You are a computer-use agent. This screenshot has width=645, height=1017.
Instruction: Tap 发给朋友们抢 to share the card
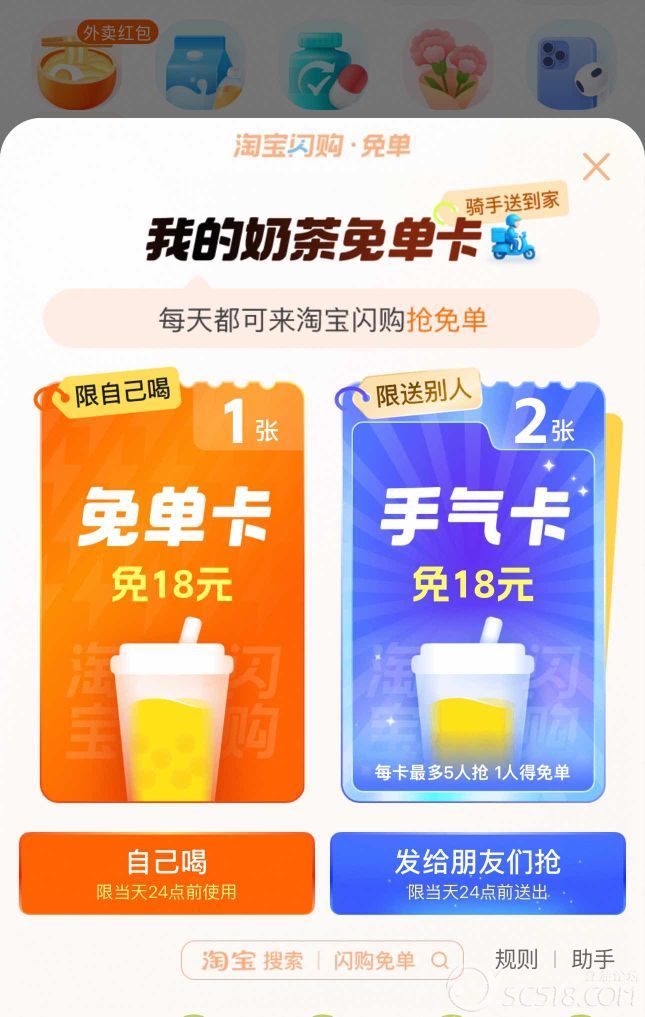click(477, 872)
